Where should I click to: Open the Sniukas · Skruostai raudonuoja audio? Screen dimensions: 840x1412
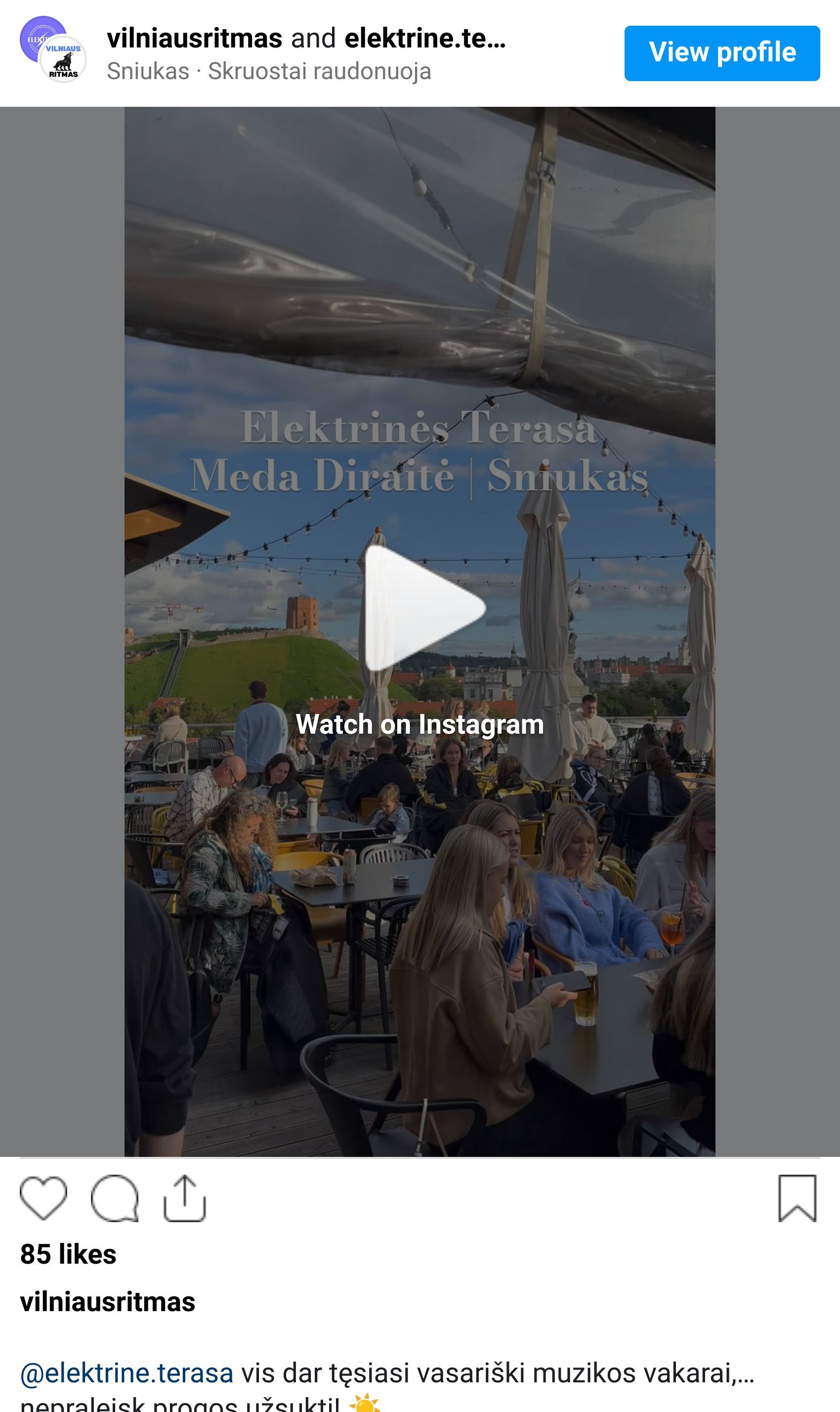tap(269, 71)
